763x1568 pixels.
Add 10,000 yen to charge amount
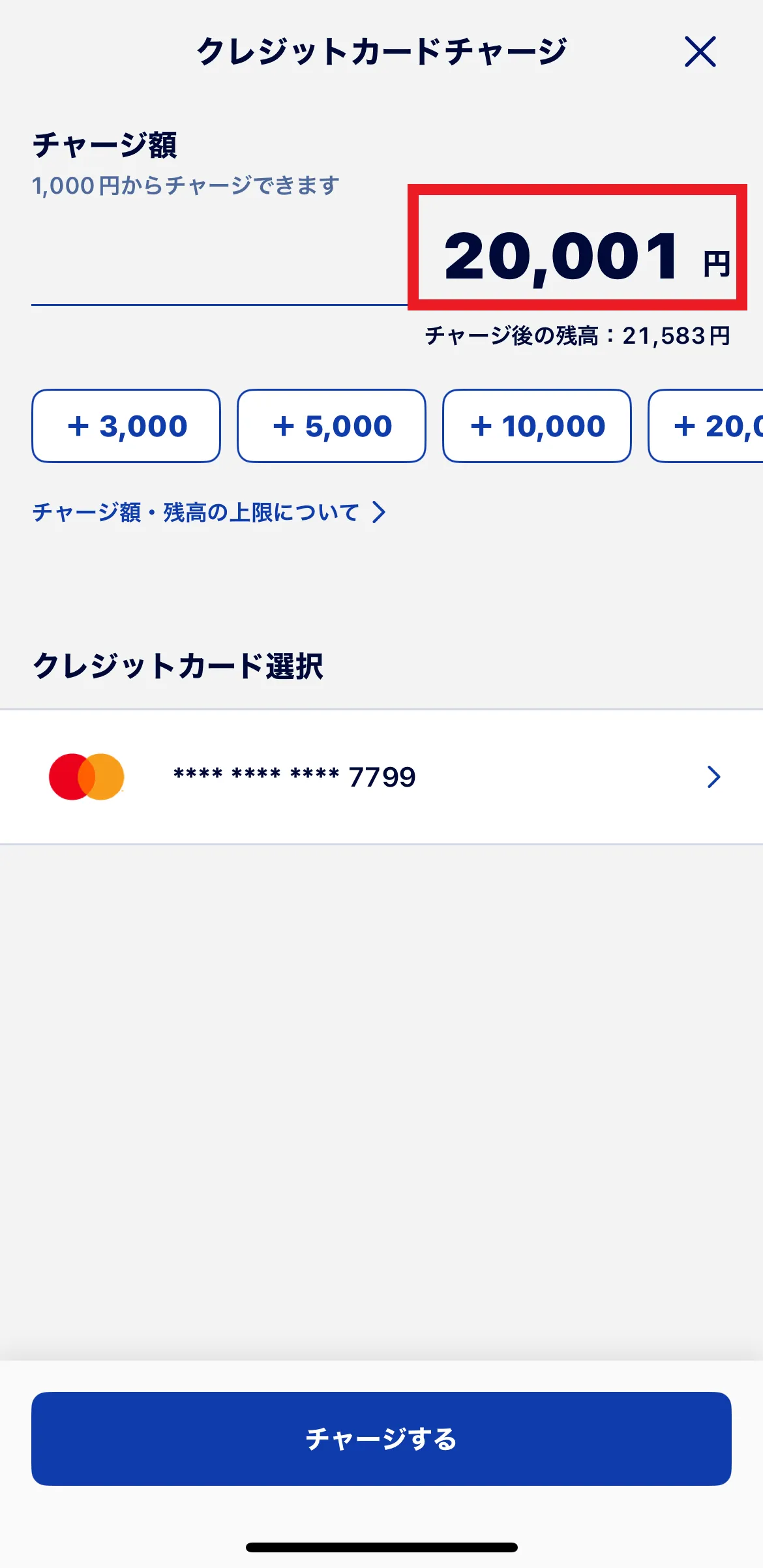537,427
